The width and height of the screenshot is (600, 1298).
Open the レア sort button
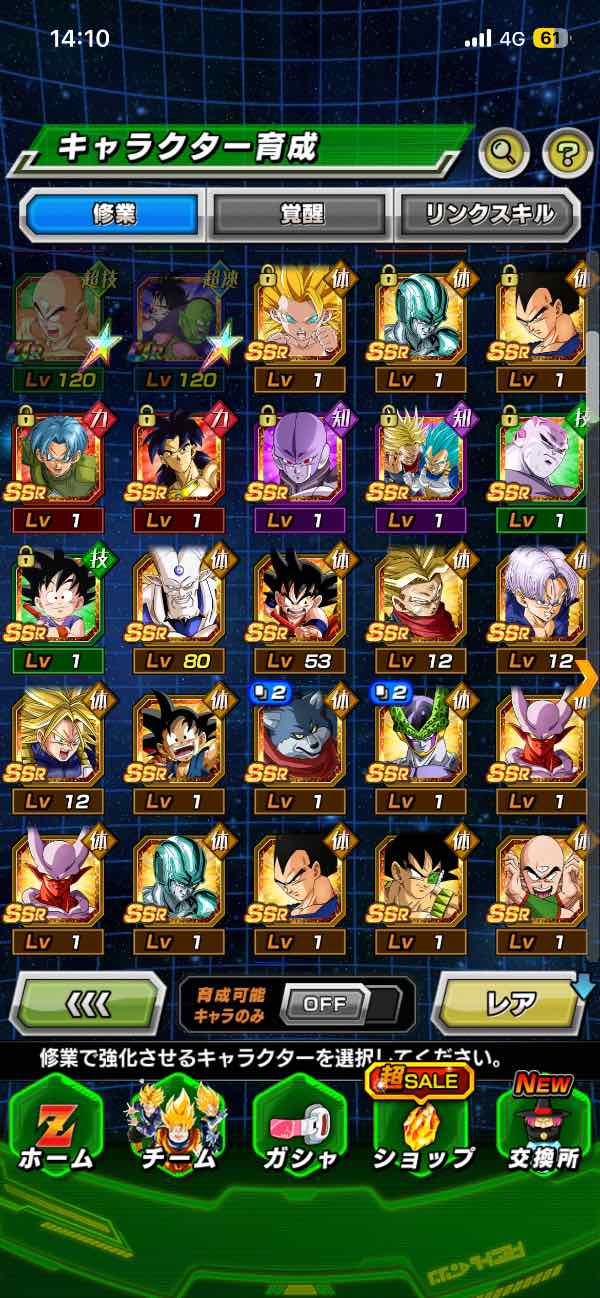(x=508, y=1003)
